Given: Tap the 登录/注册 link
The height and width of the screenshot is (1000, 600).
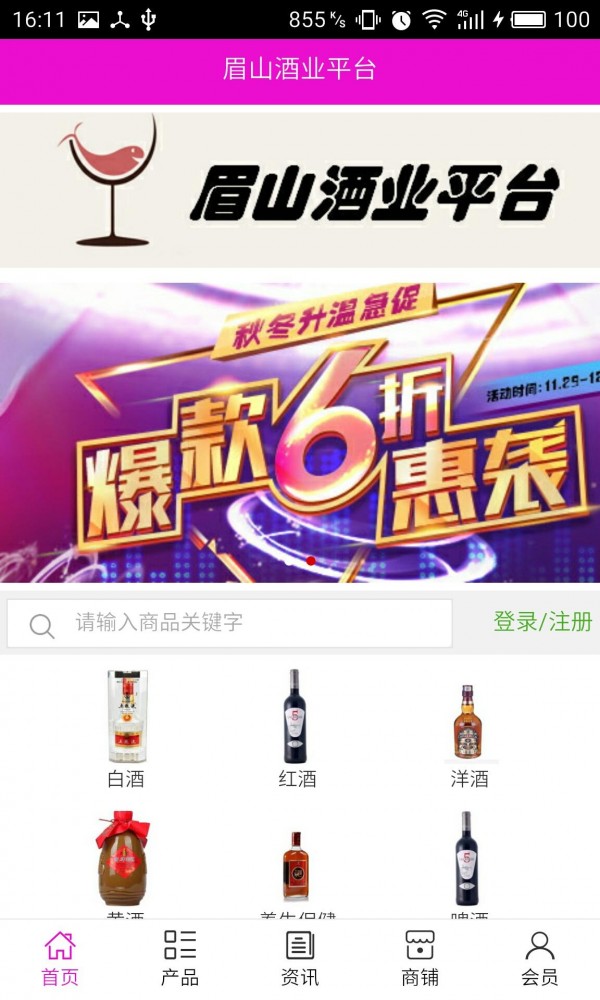Looking at the screenshot, I should (542, 622).
